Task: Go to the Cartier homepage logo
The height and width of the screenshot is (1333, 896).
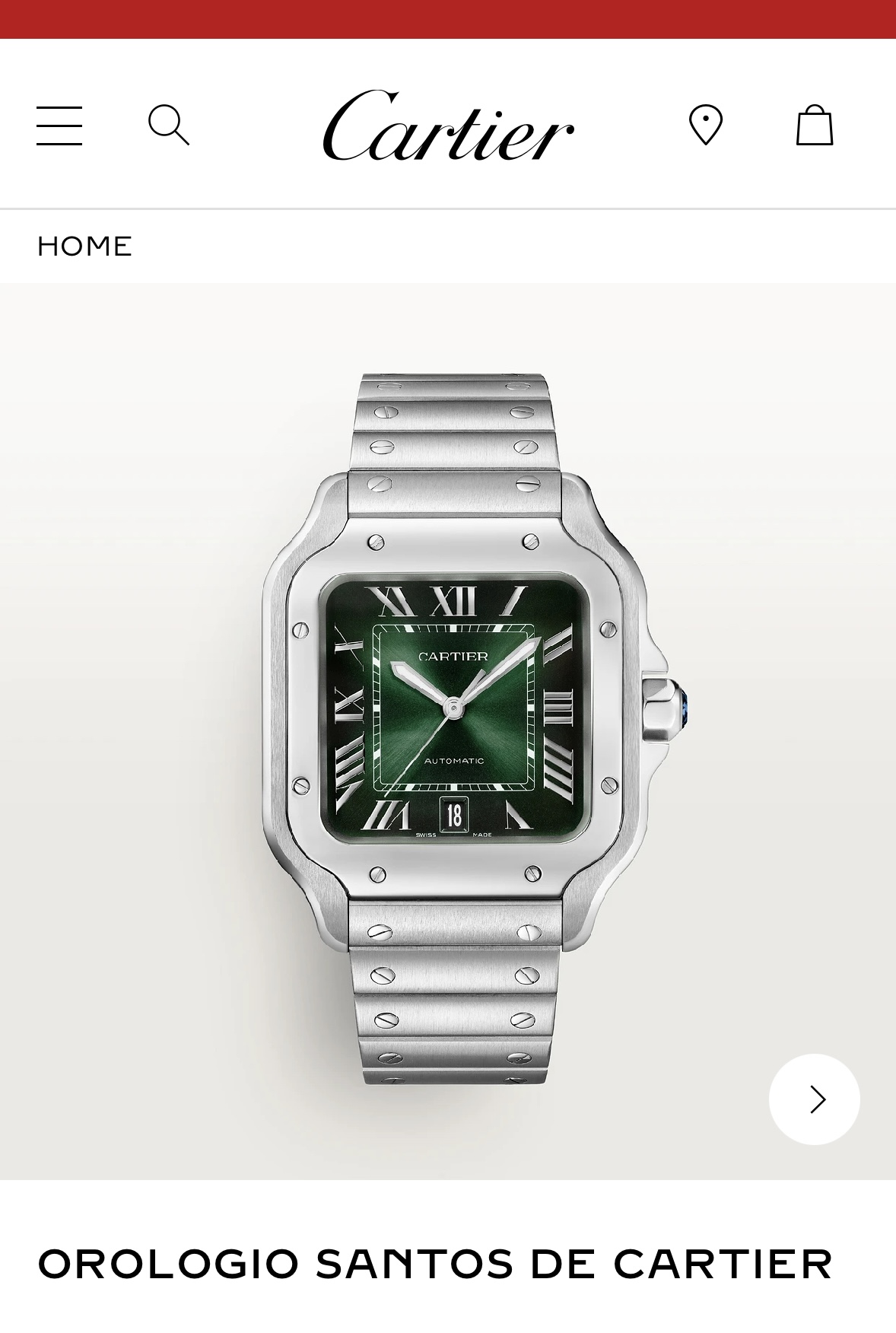Action: coord(448,126)
